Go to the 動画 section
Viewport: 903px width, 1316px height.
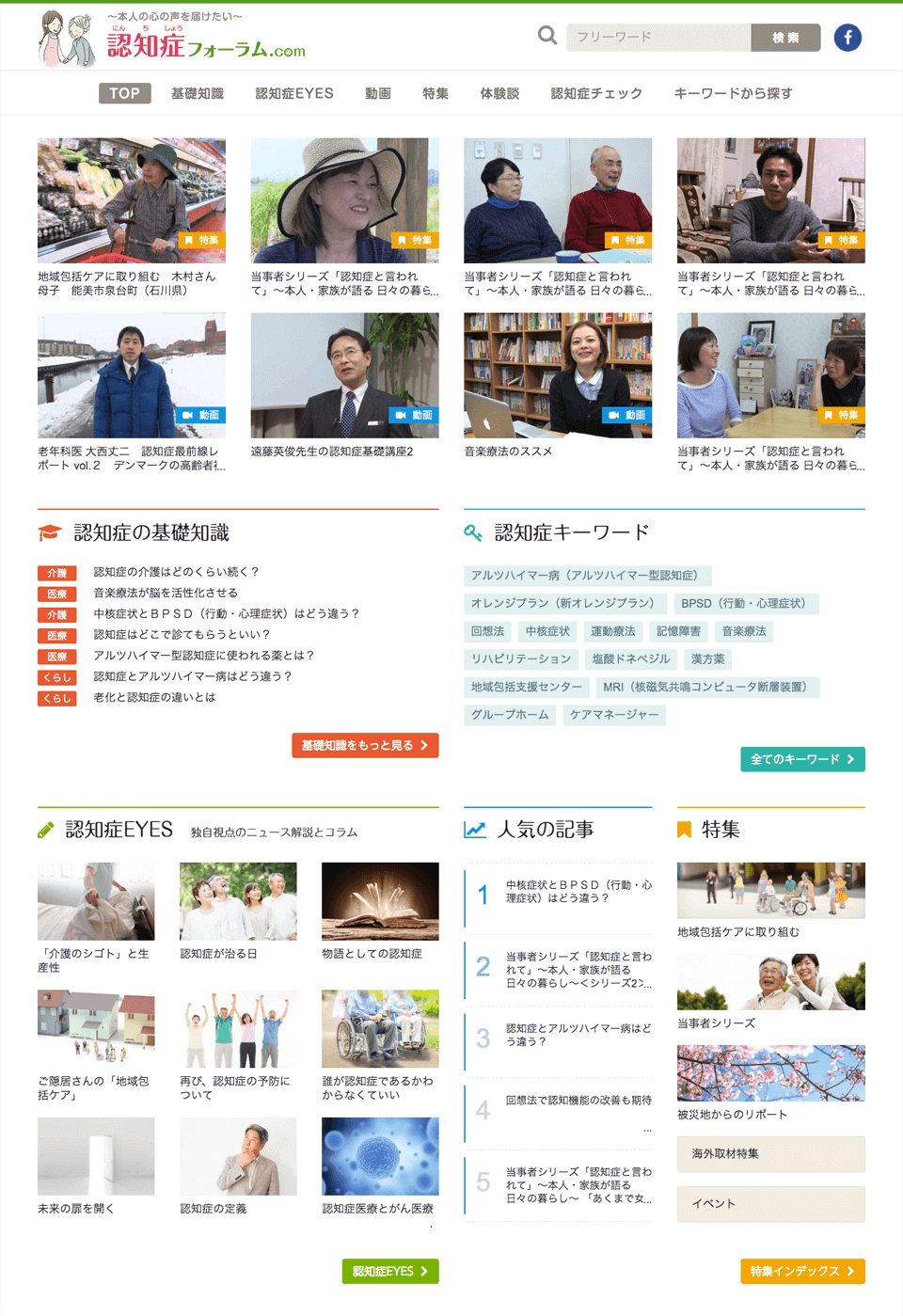pos(378,93)
